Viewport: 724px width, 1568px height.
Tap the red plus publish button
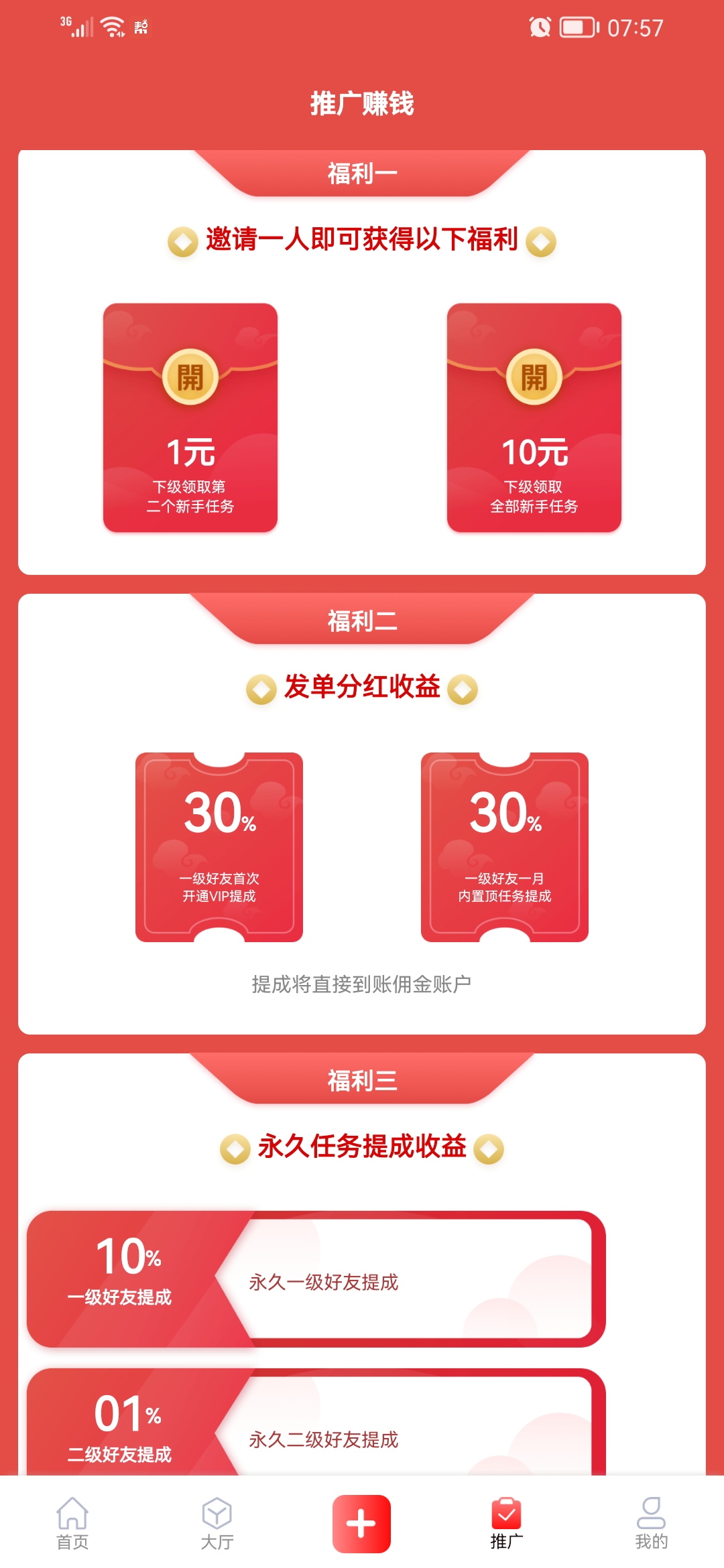361,1523
